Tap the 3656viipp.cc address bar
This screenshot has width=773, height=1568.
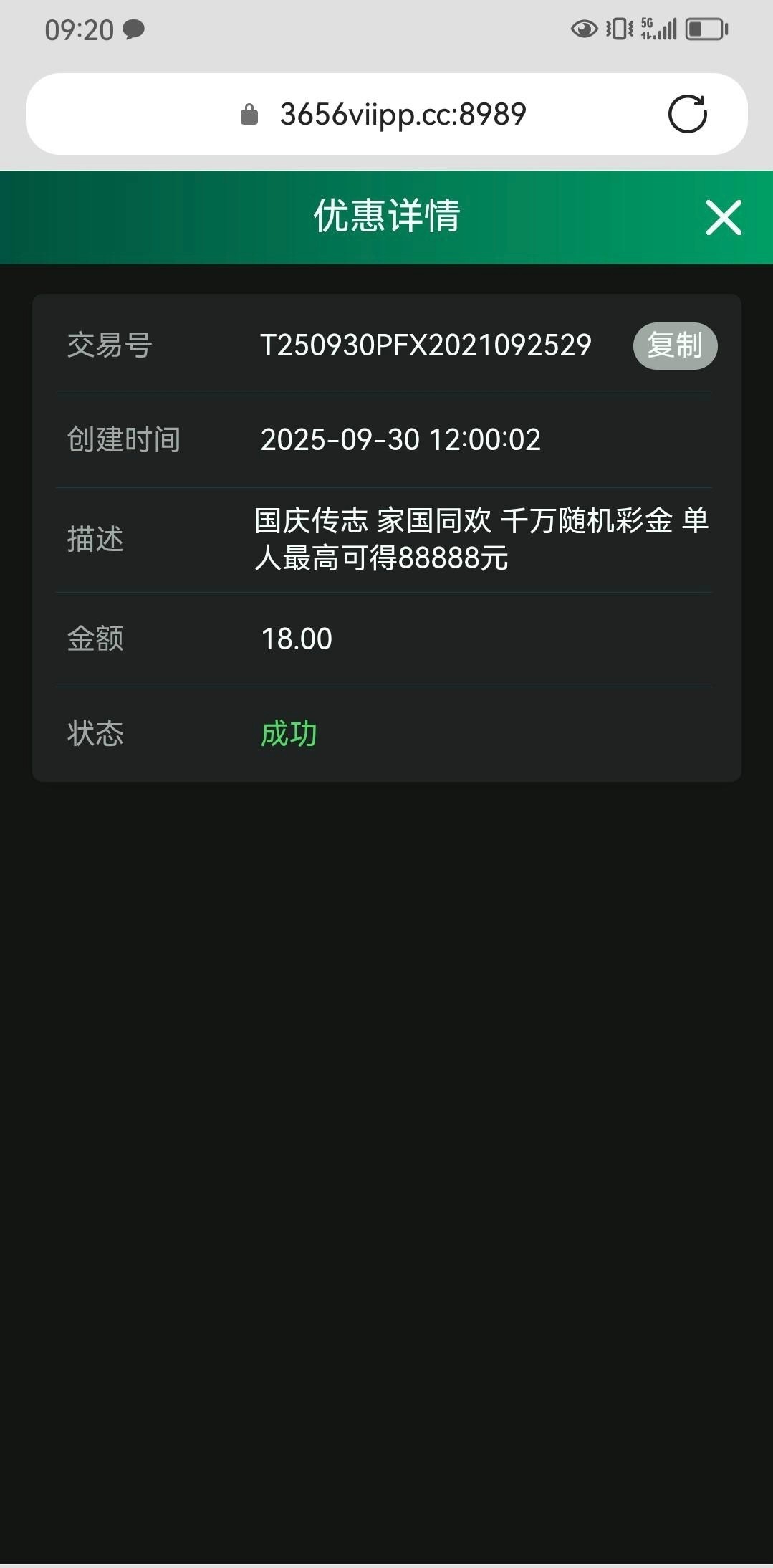pos(401,114)
